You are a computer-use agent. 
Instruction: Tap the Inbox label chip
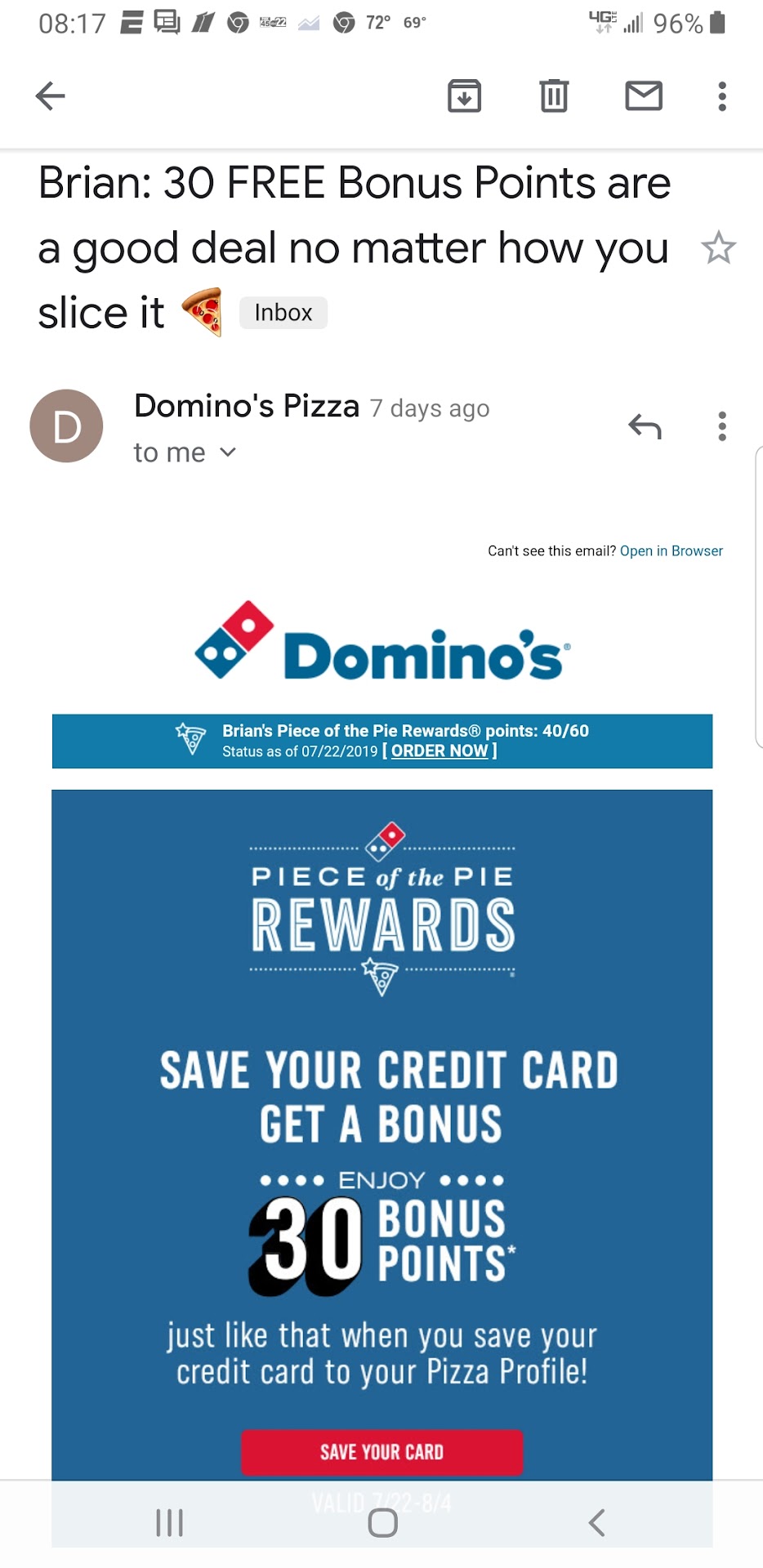(283, 313)
